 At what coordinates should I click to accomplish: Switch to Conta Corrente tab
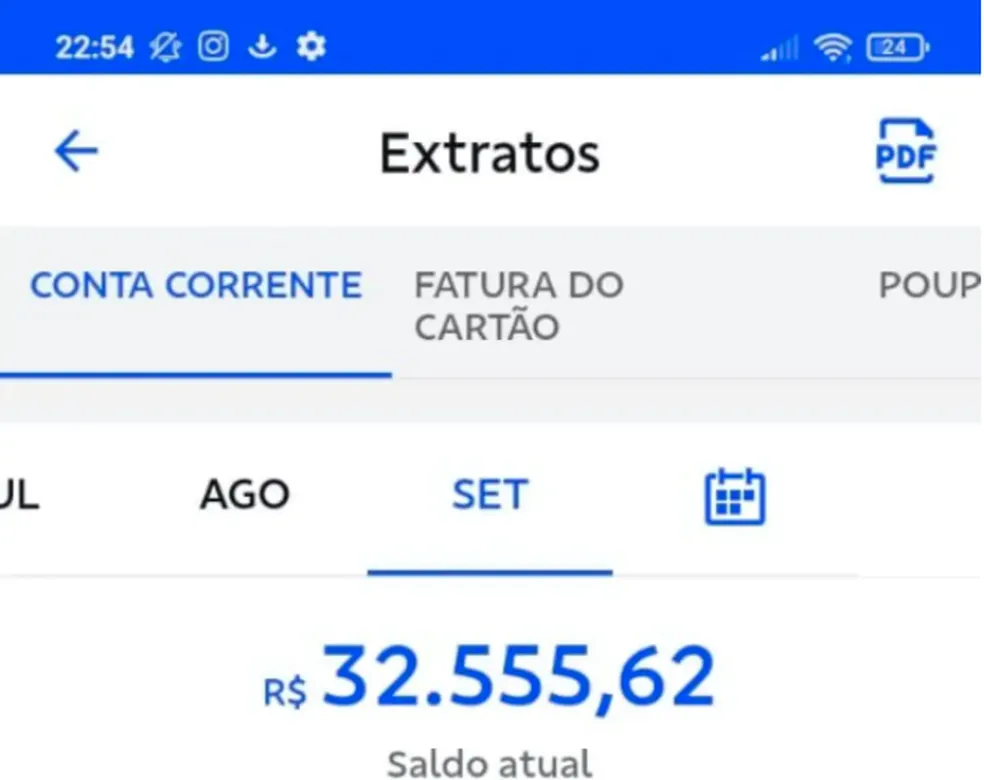tap(195, 286)
